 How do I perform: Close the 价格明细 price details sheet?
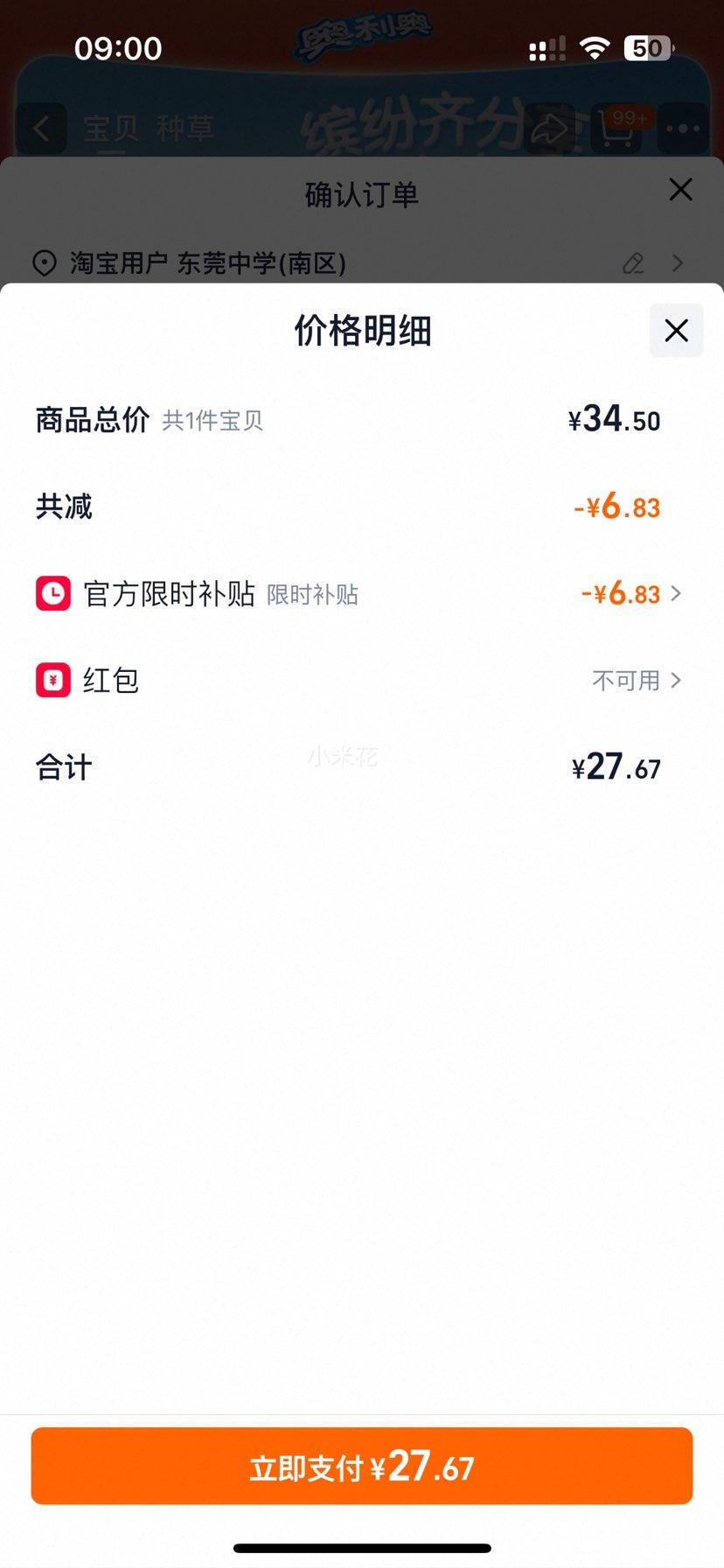coord(676,331)
